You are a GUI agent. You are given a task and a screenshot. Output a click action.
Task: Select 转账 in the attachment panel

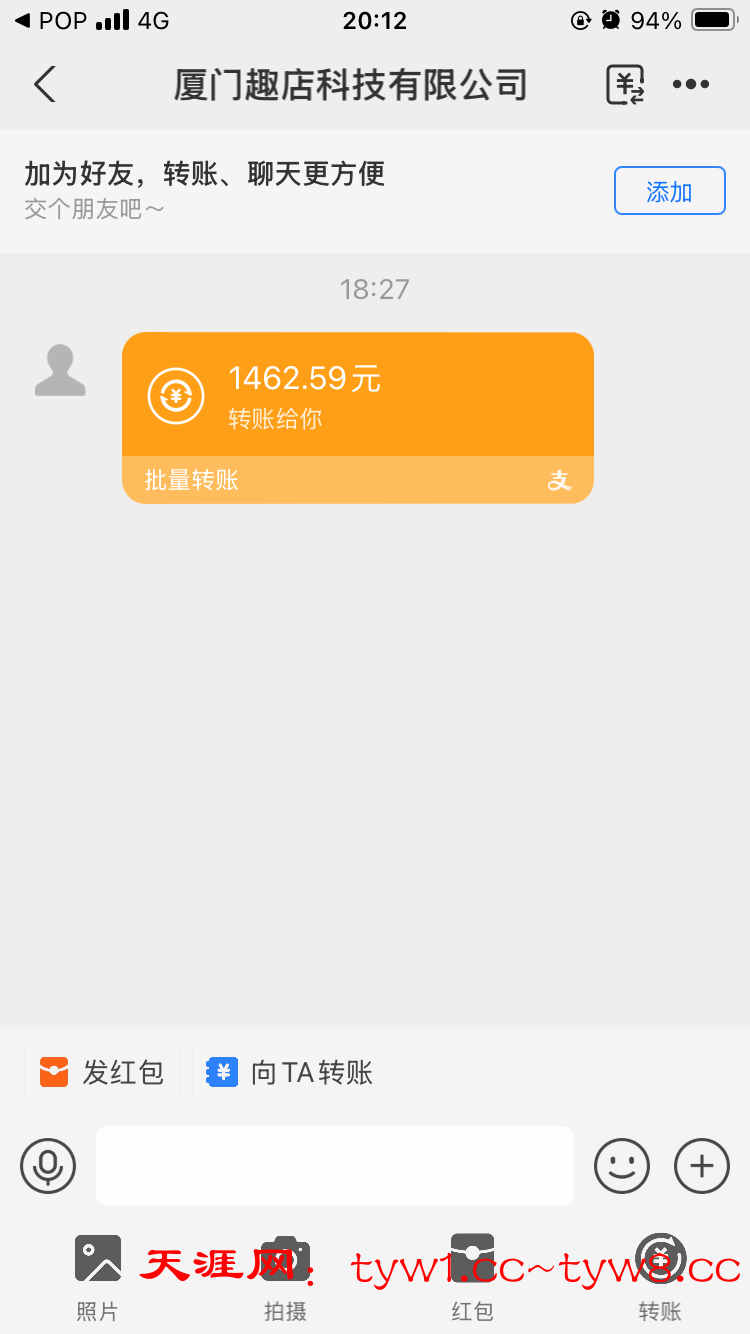tap(660, 1275)
